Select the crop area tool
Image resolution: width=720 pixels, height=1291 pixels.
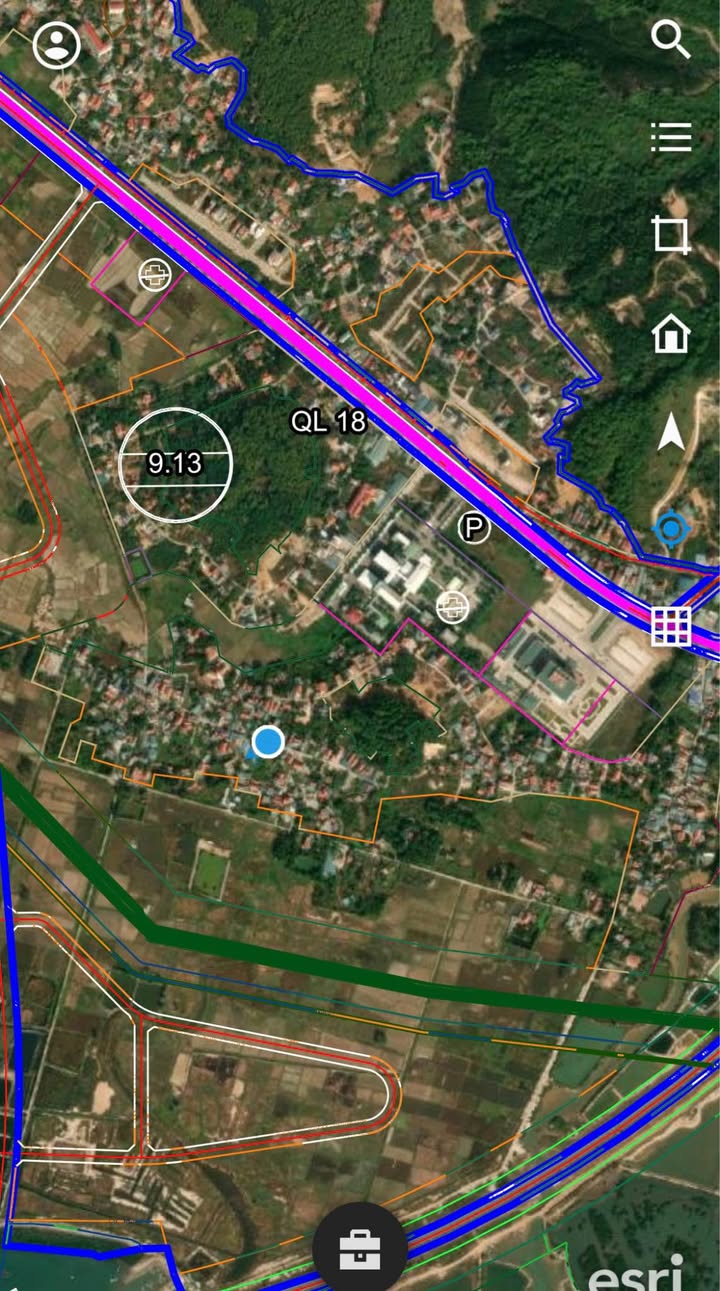[x=671, y=235]
